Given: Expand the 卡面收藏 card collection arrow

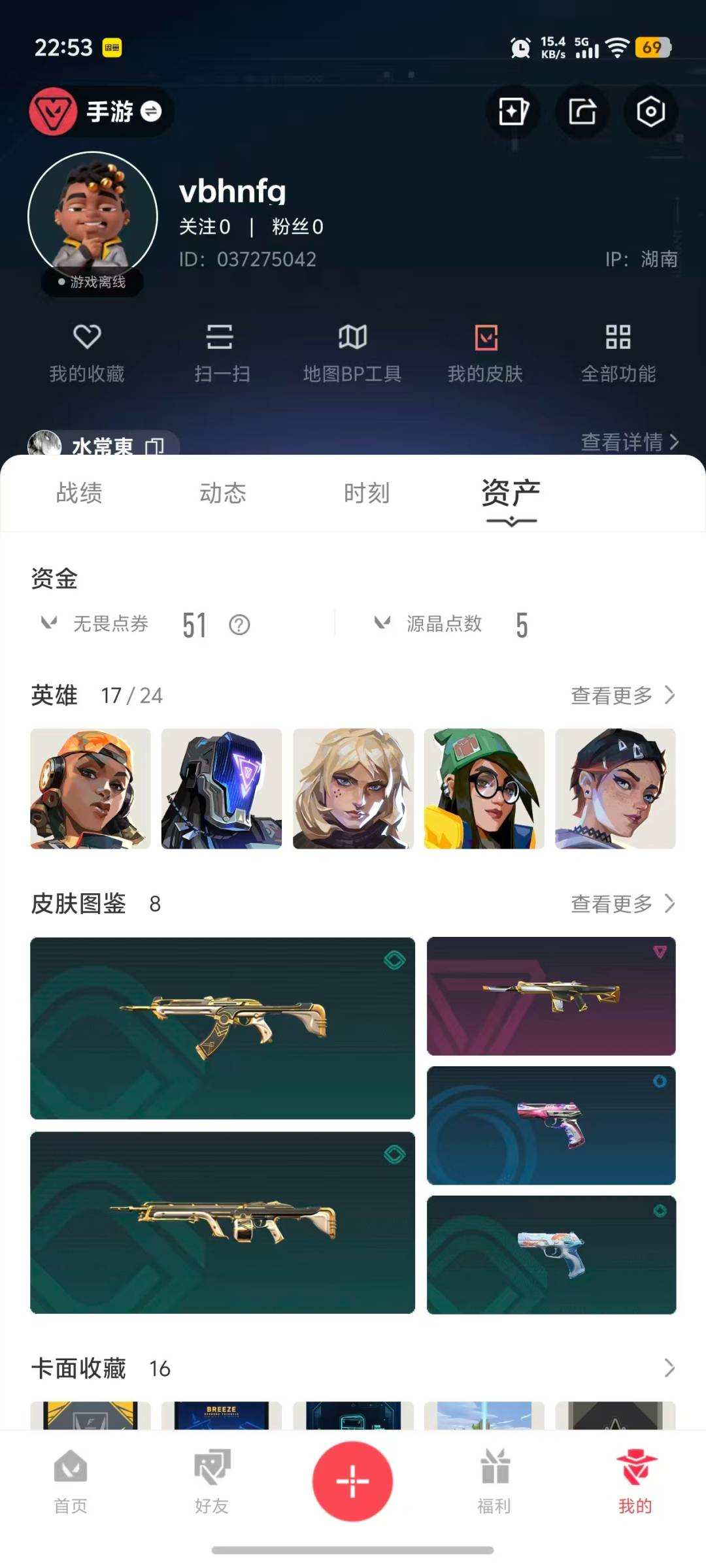Looking at the screenshot, I should tap(669, 1369).
